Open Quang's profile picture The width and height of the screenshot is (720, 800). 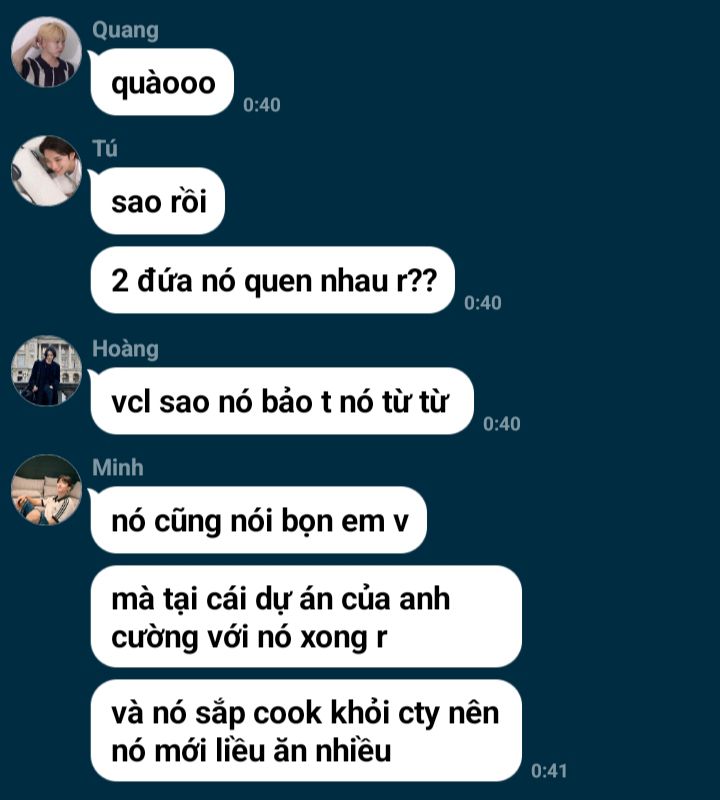pos(46,52)
